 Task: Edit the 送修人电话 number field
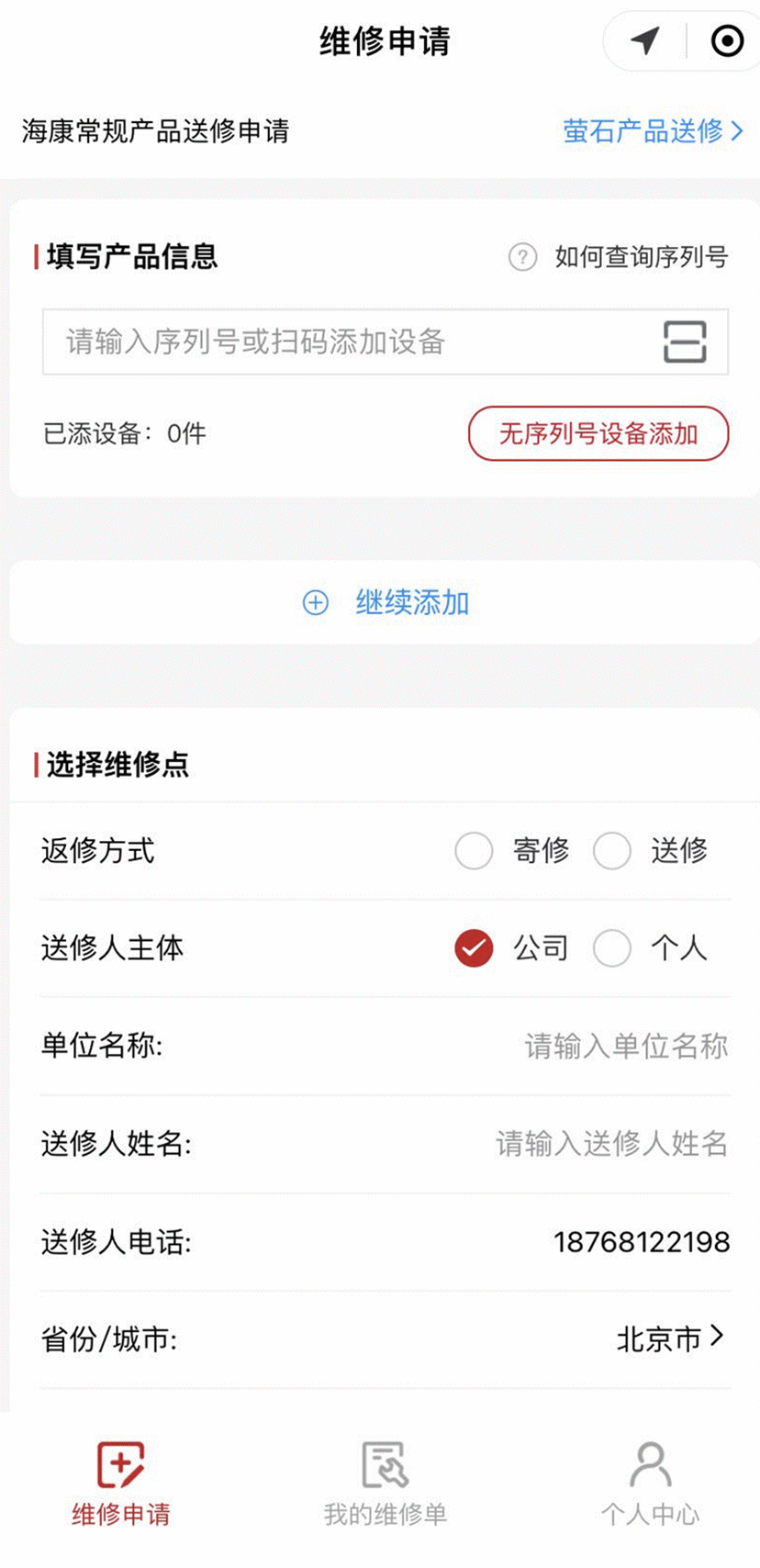(641, 1242)
